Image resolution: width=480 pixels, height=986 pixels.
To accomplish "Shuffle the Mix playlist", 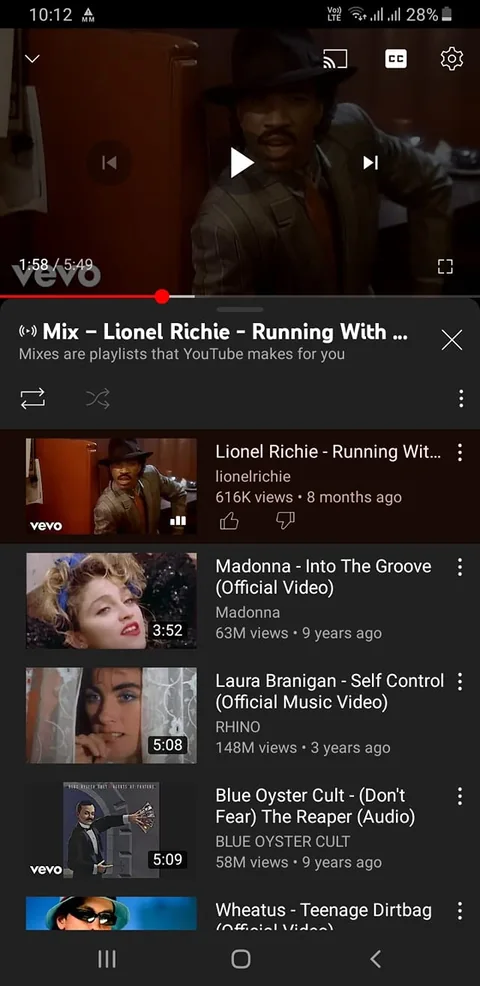I will pos(98,398).
